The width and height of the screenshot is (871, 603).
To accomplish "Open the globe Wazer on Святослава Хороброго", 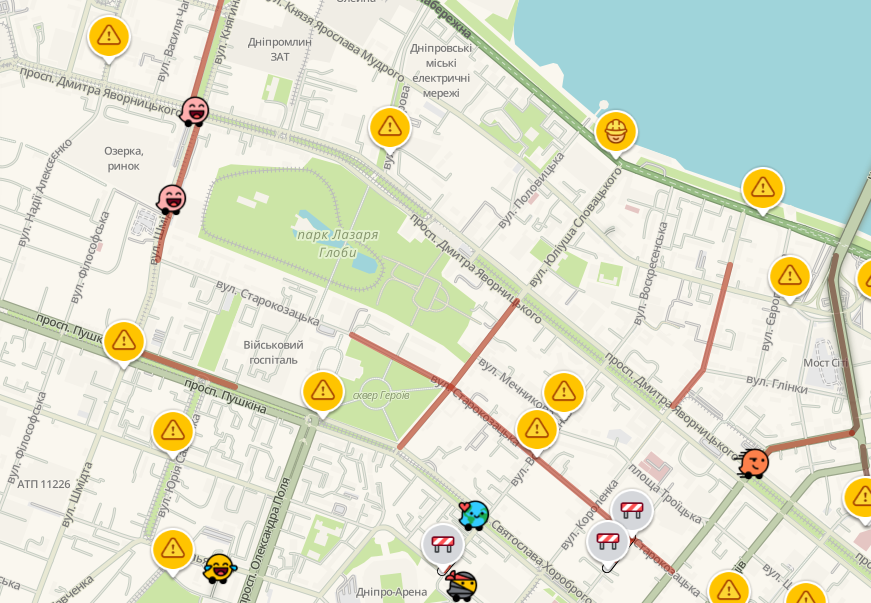I will pos(473,516).
